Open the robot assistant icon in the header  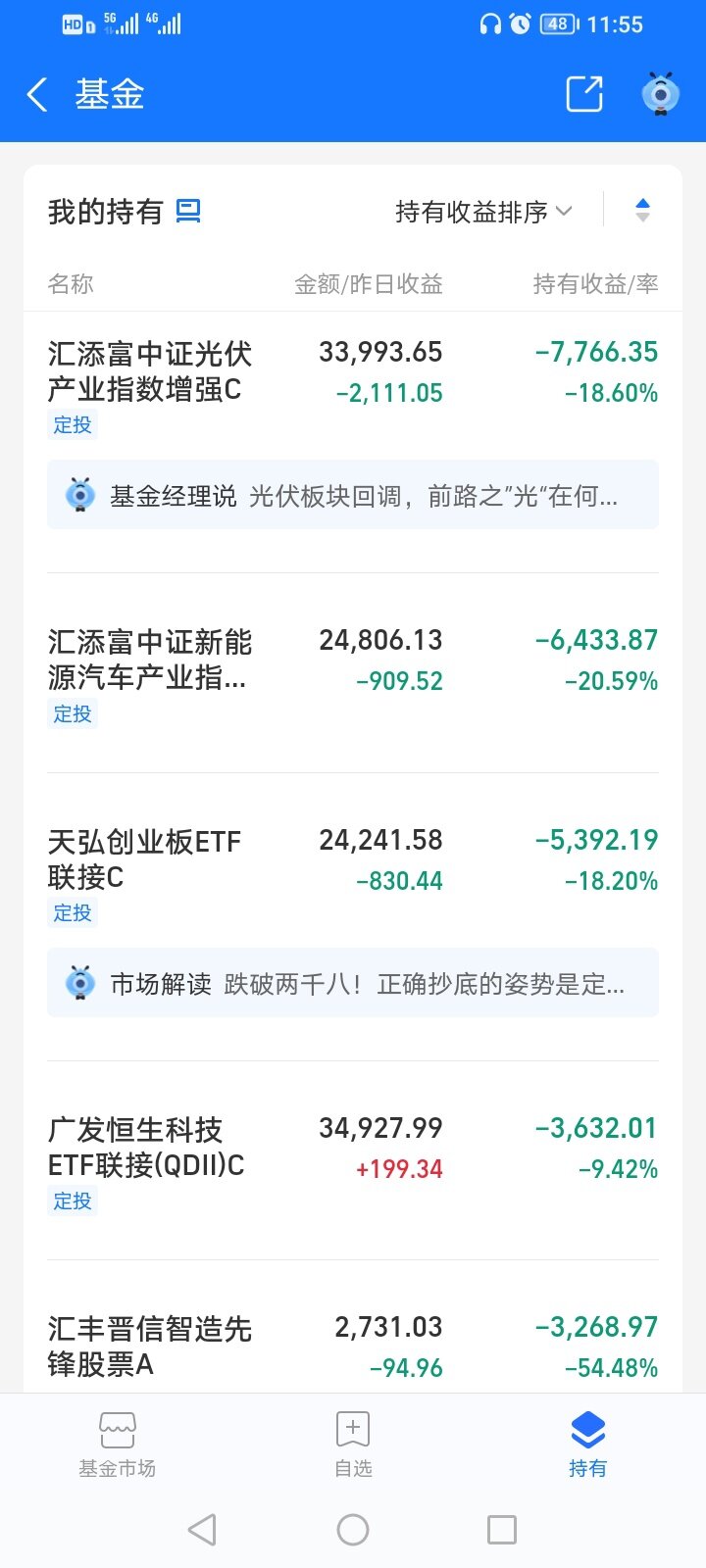661,94
